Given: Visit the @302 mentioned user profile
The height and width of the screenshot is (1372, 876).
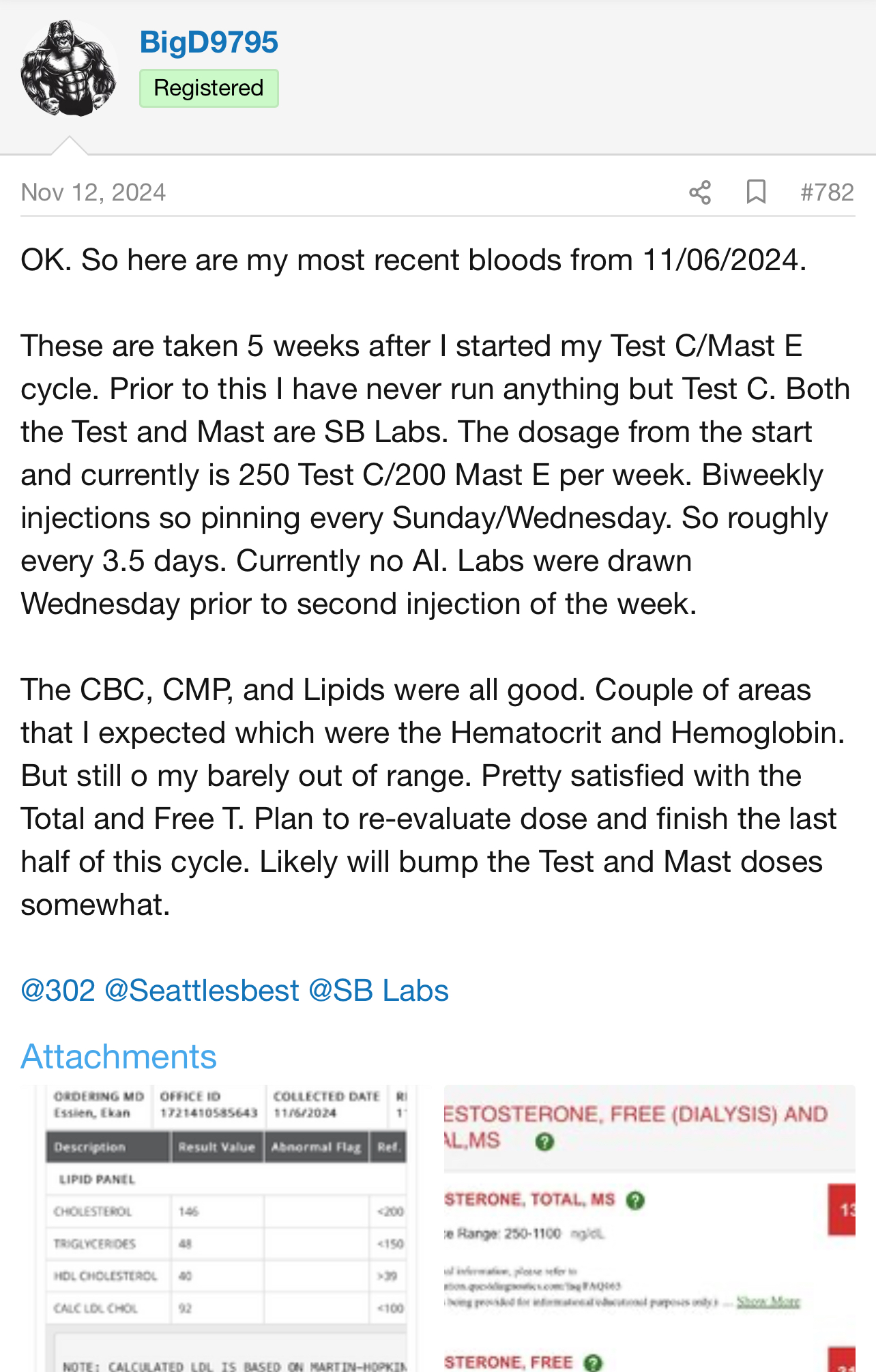Looking at the screenshot, I should coord(58,991).
